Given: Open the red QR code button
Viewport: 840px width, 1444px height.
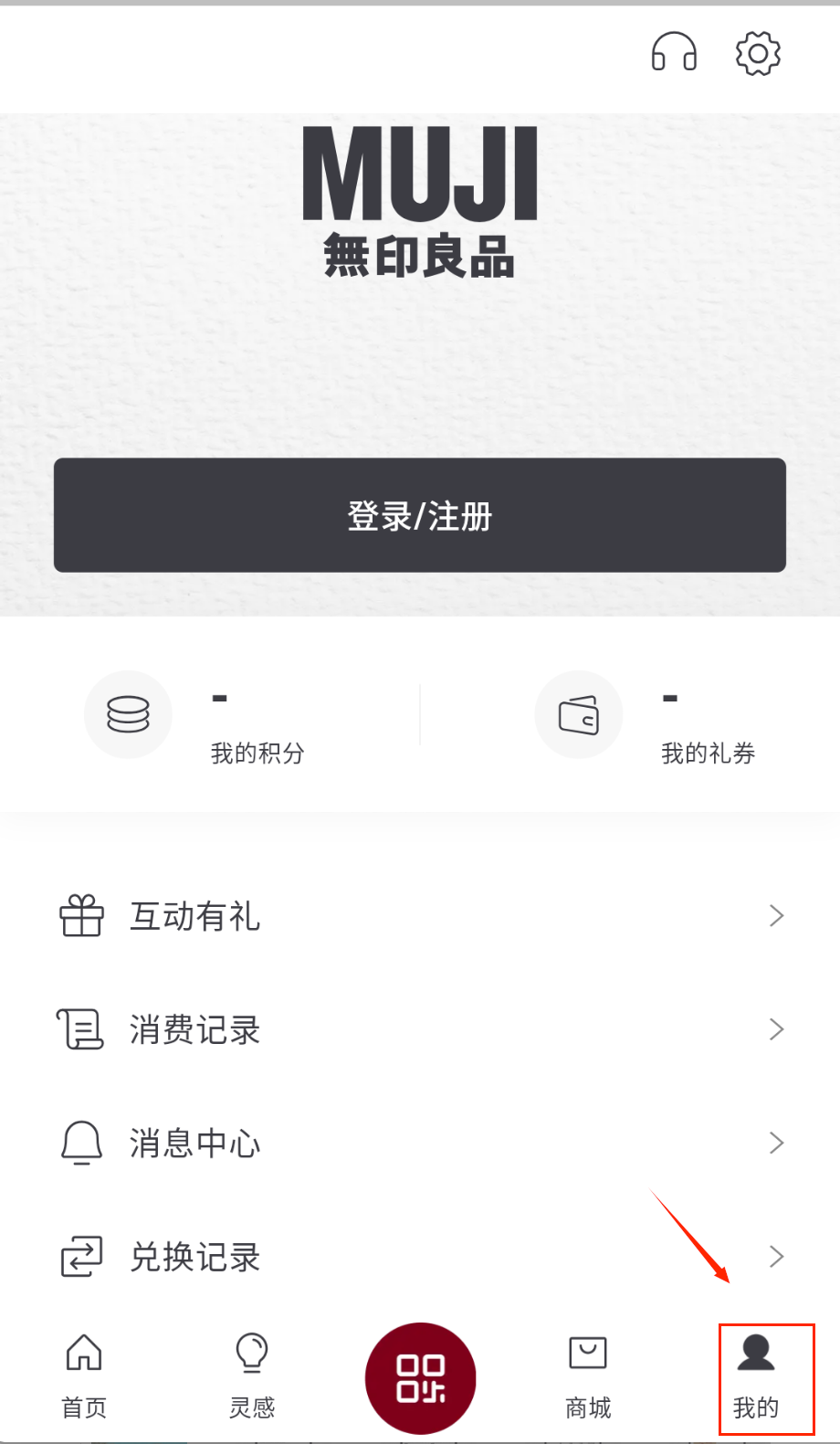Looking at the screenshot, I should tap(420, 1377).
